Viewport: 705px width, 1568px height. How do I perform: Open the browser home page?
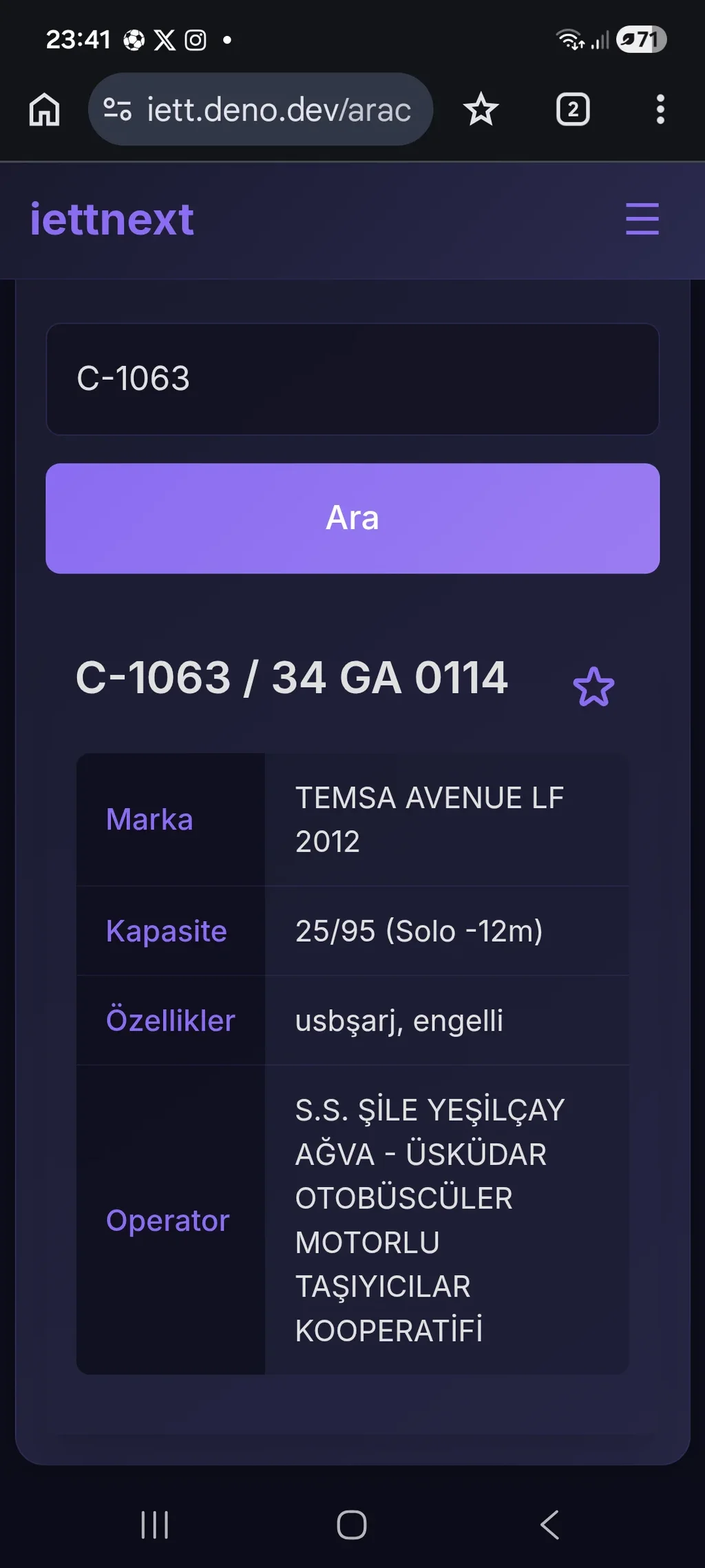45,110
